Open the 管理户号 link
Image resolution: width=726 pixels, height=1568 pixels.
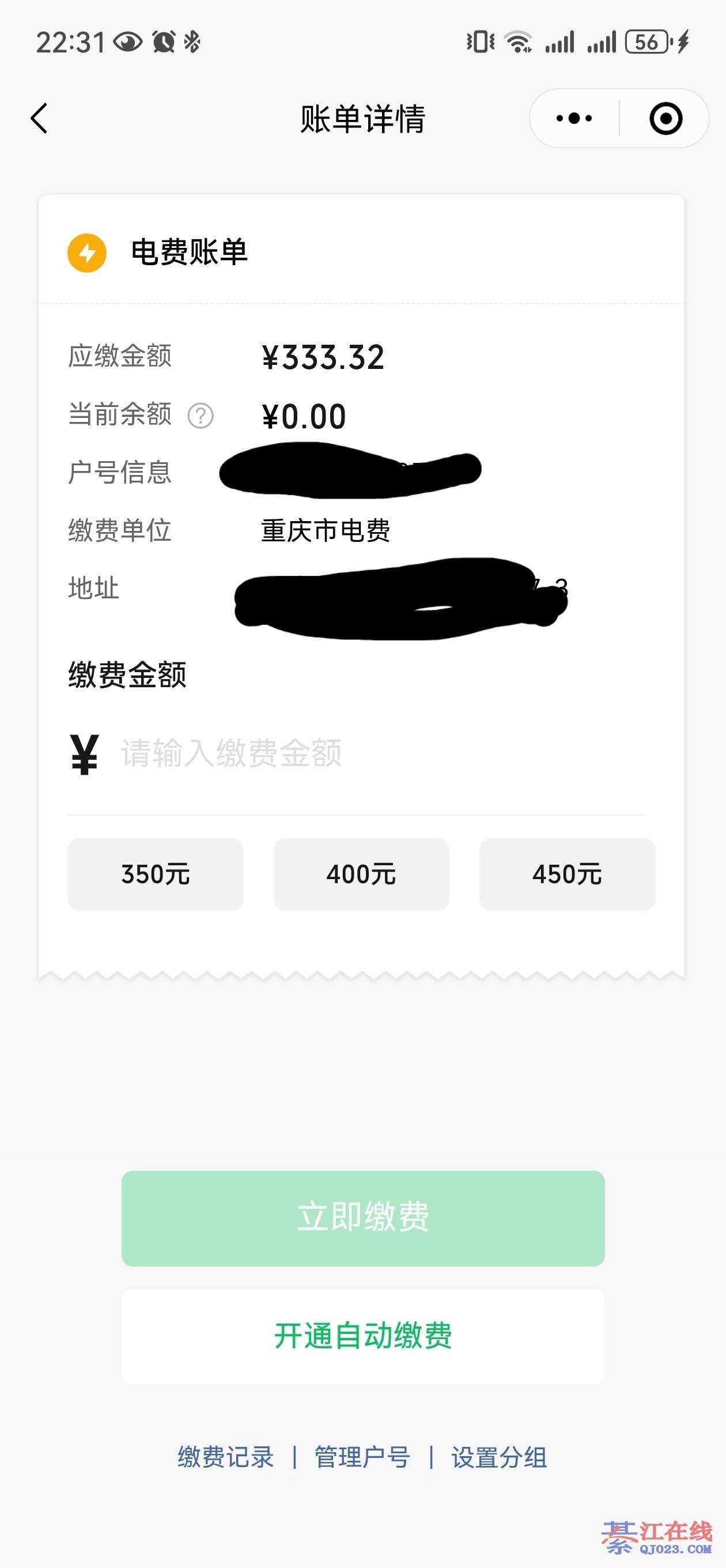pos(362,1458)
